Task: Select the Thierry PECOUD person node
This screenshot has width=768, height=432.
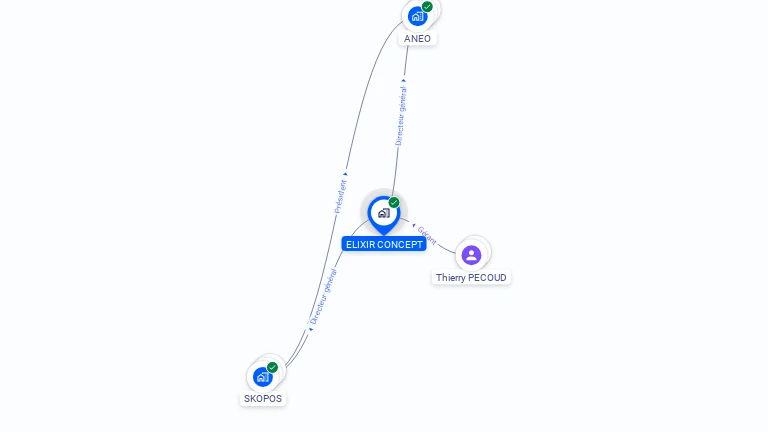Action: point(472,254)
